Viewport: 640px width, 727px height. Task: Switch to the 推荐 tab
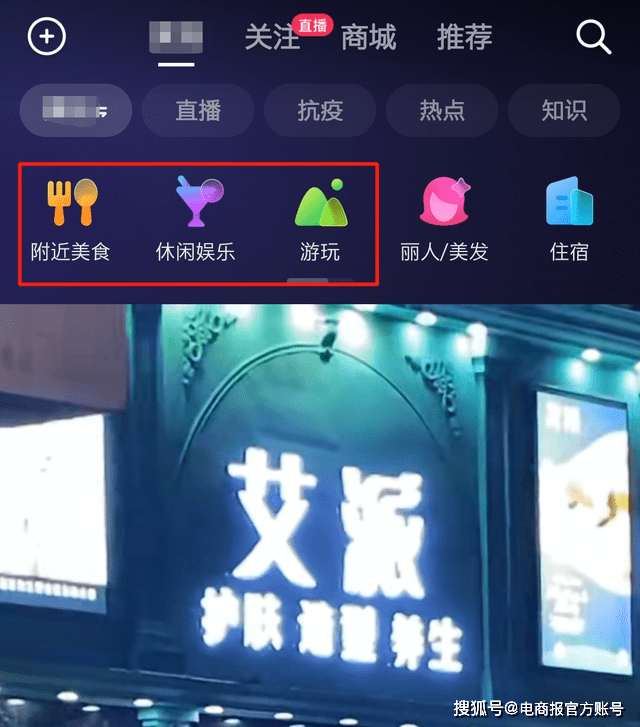coord(464,38)
